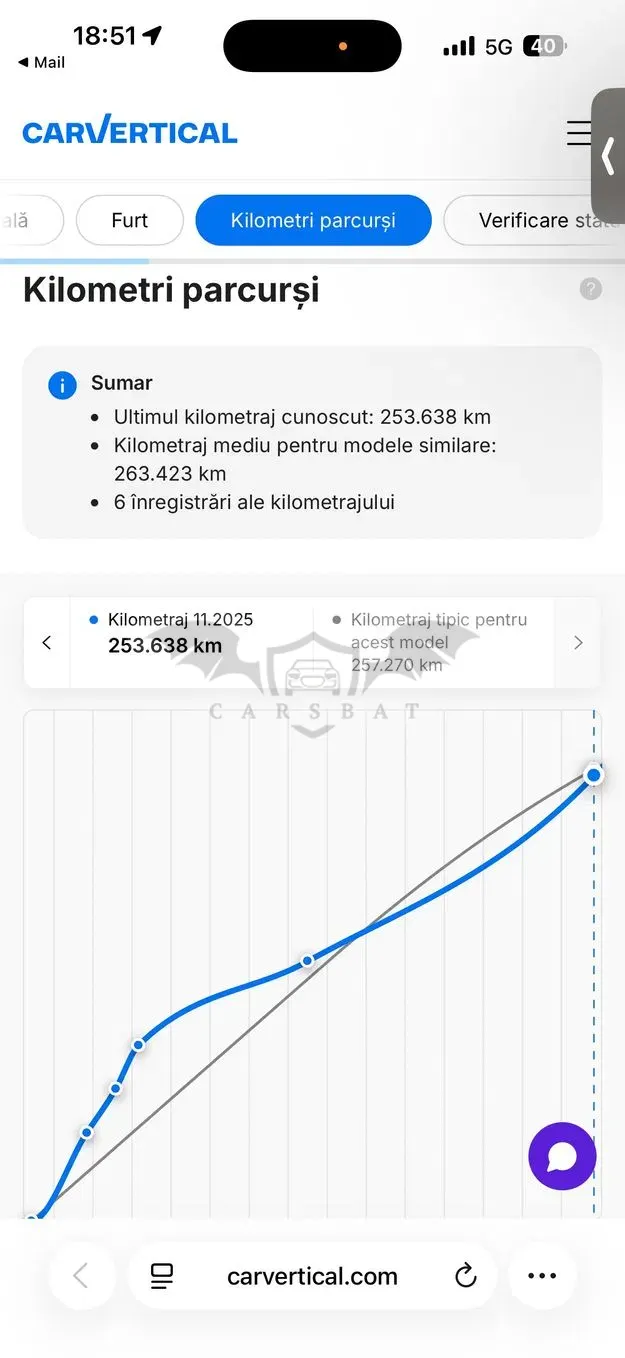Image resolution: width=625 pixels, height=1358 pixels.
Task: Go back to Mail app
Action: [42, 62]
